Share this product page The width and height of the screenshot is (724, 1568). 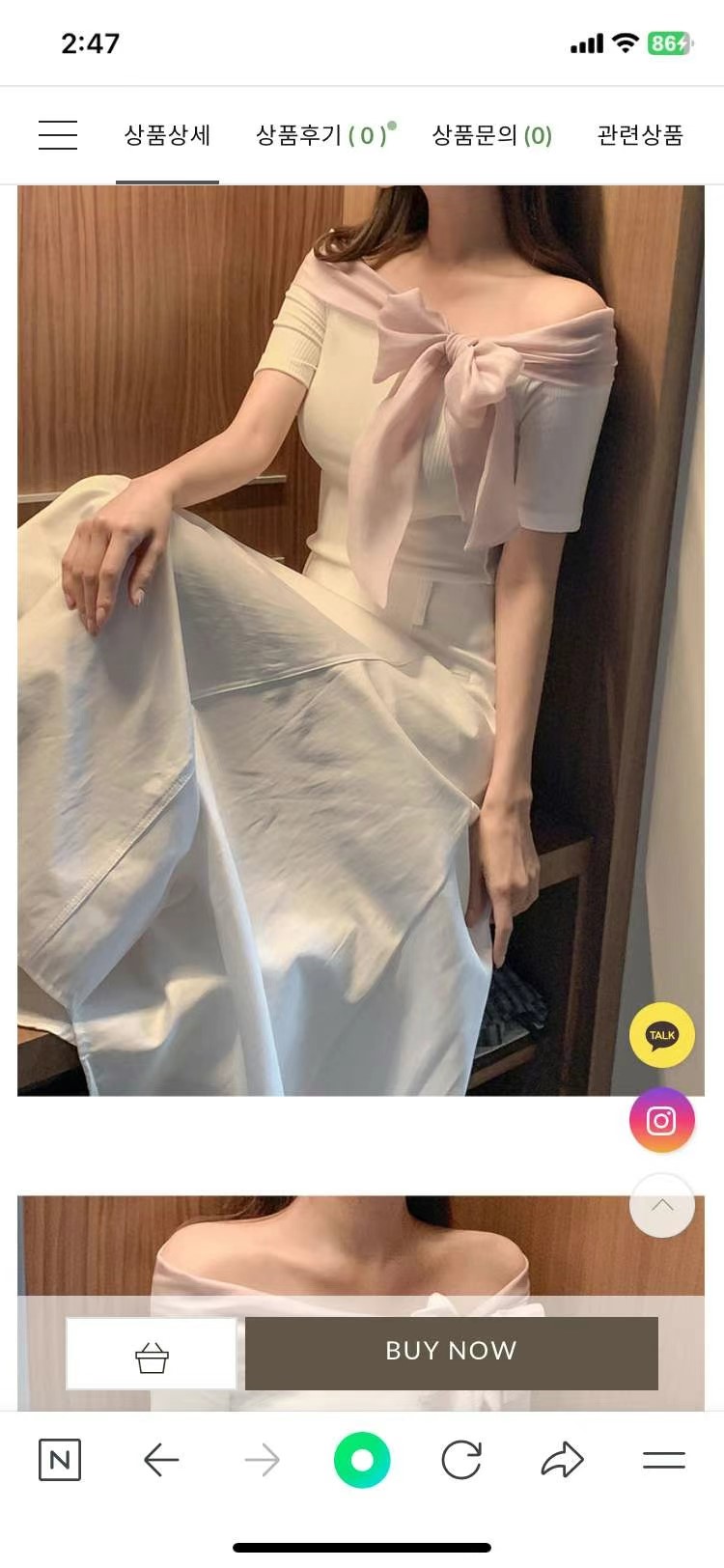click(x=562, y=1460)
